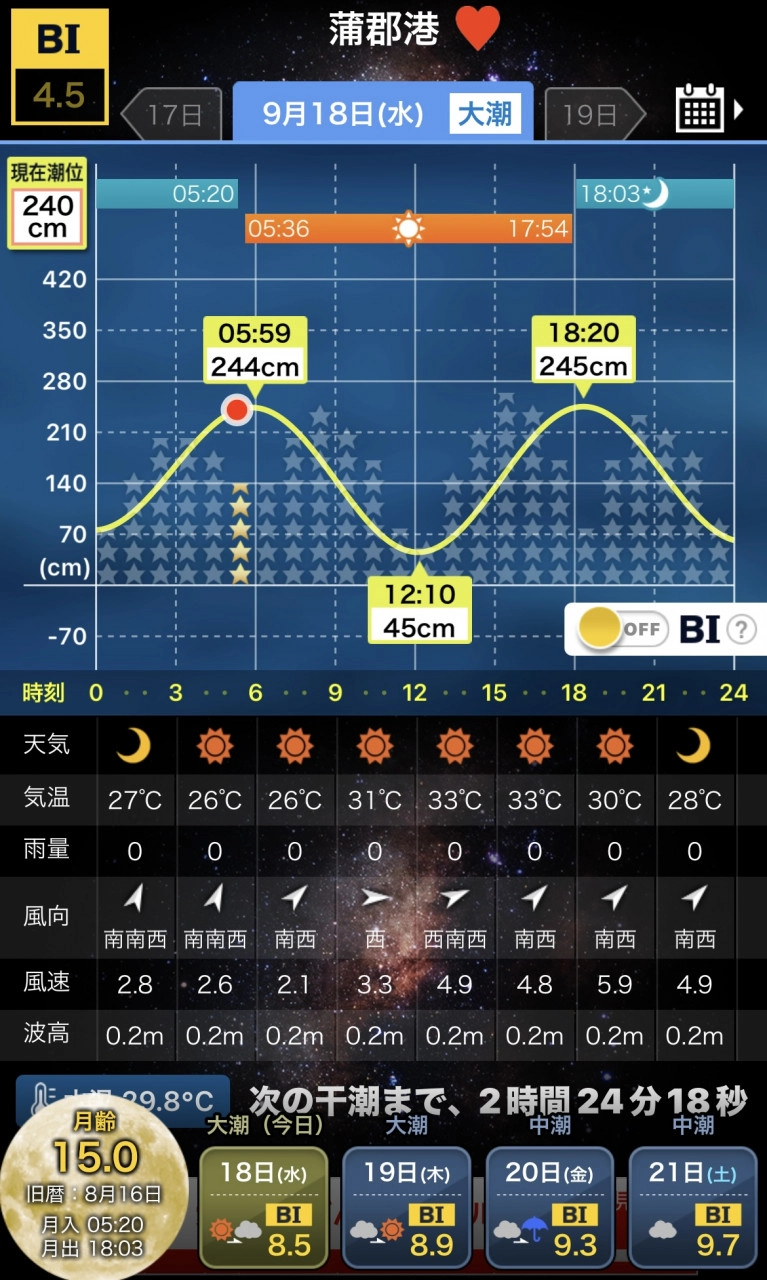Go to previous day 17日
The width and height of the screenshot is (767, 1280).
(x=174, y=114)
